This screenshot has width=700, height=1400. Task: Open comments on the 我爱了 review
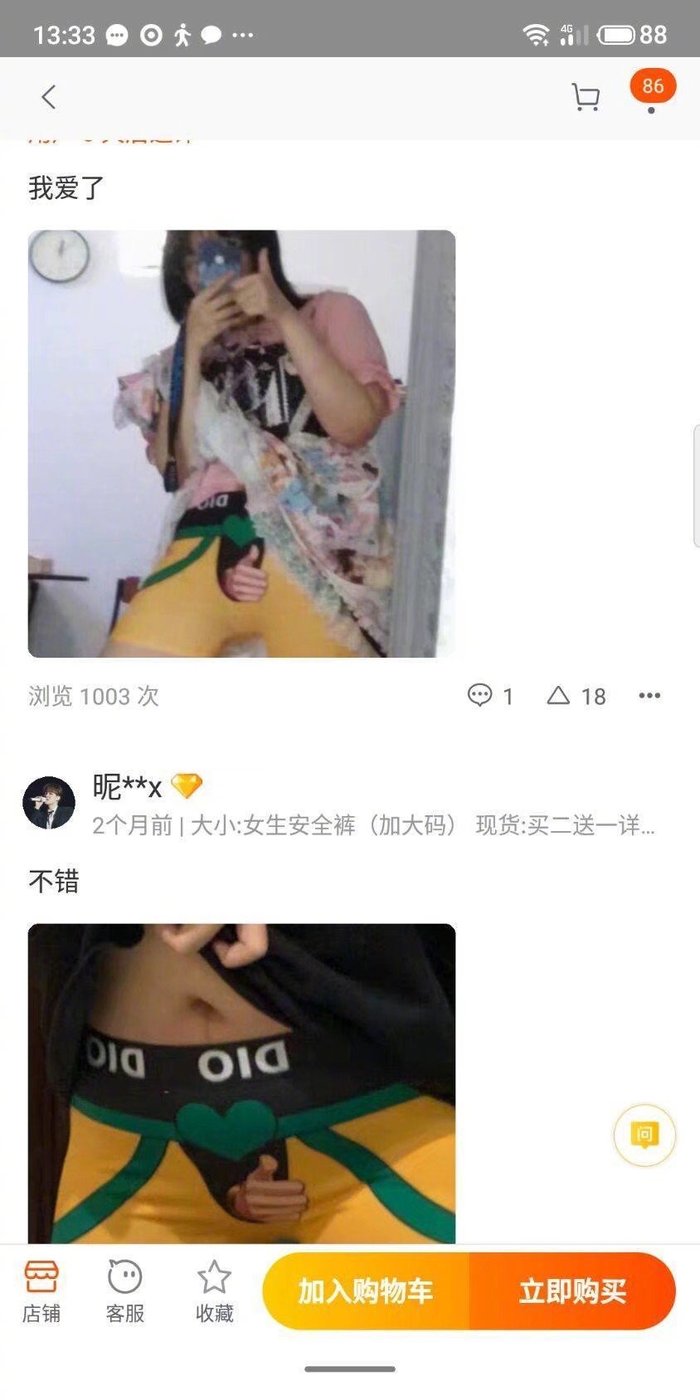[x=490, y=696]
